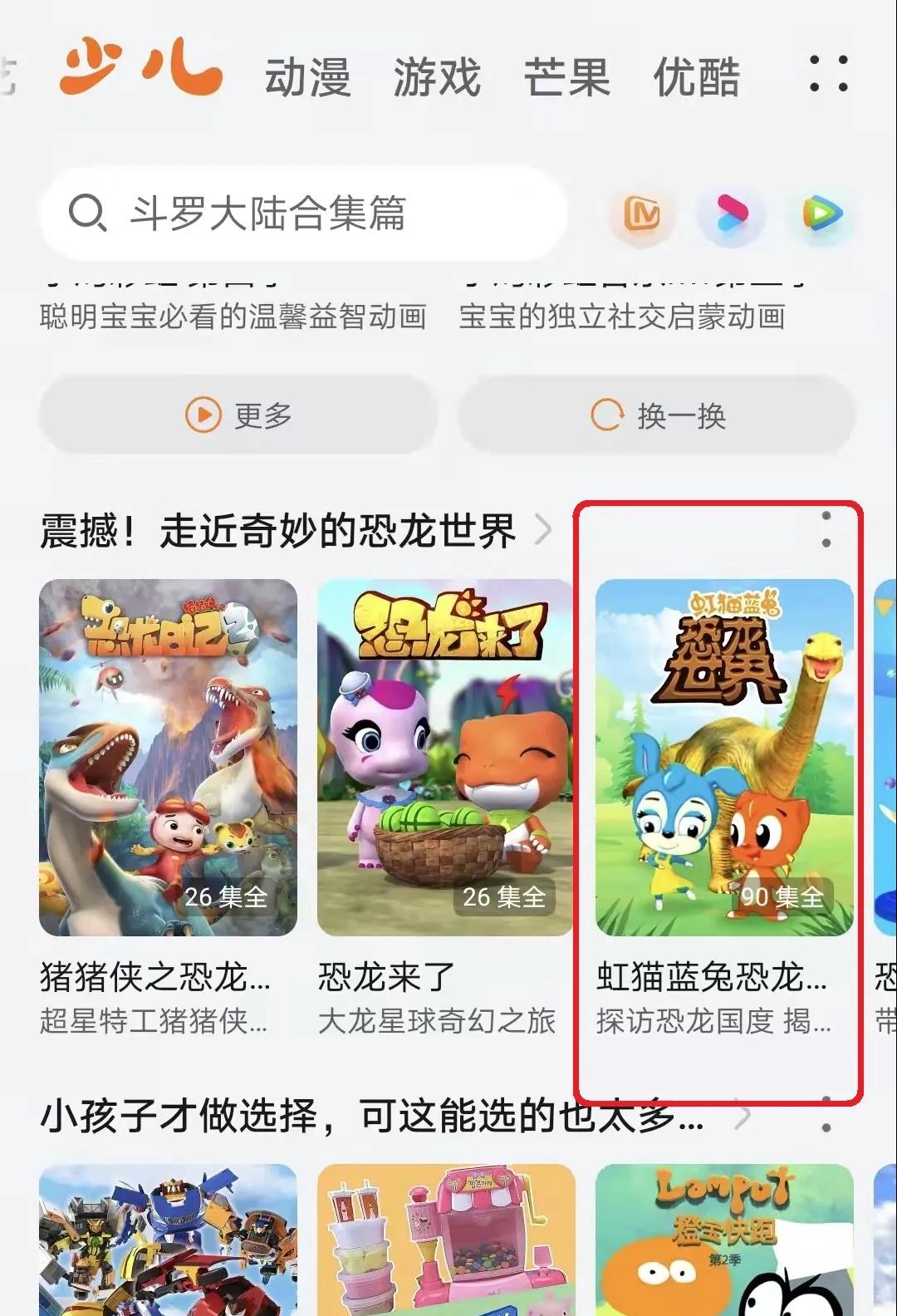Open the Lamput 橙宝快跑 card
Image resolution: width=897 pixels, height=1316 pixels.
tap(724, 1240)
